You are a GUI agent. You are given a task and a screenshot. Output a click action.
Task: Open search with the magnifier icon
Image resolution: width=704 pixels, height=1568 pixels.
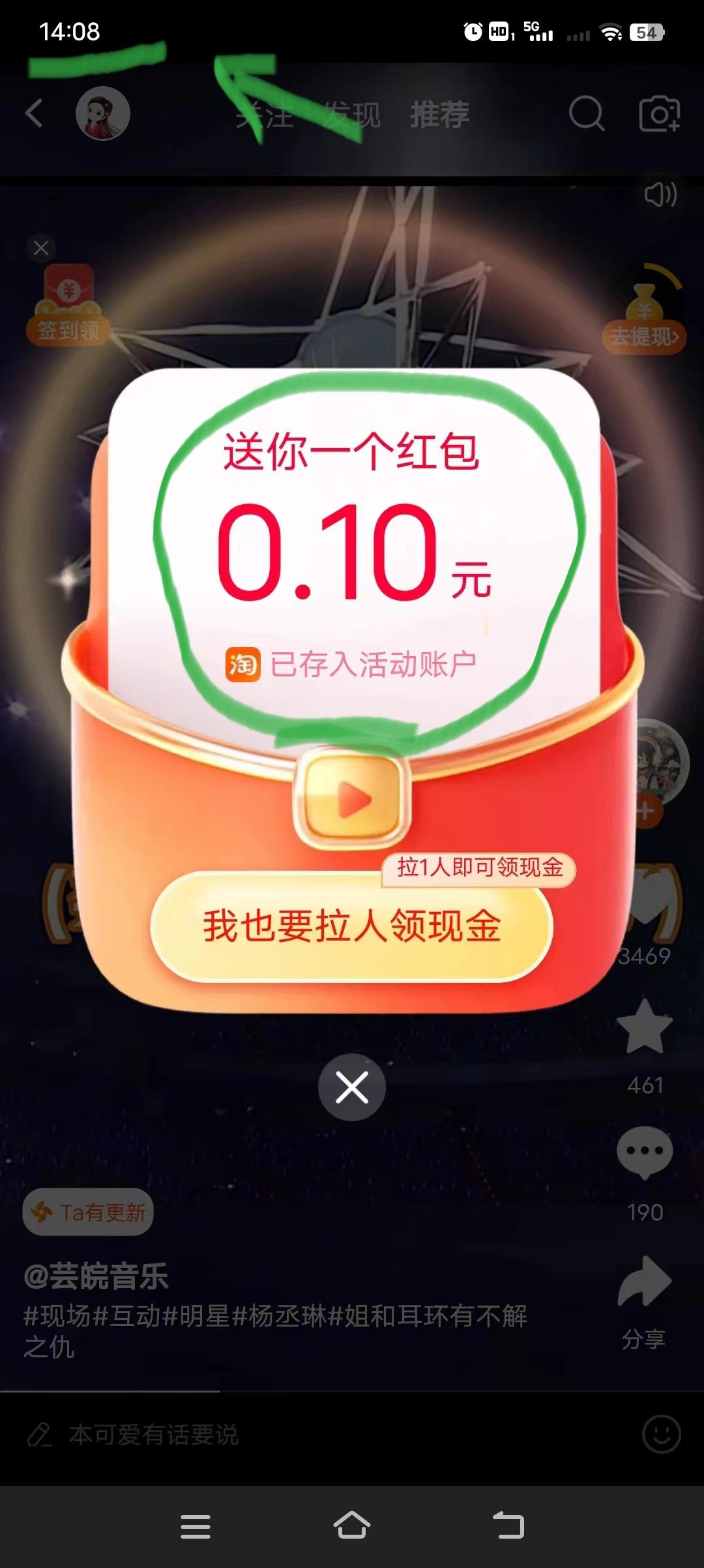coord(586,112)
